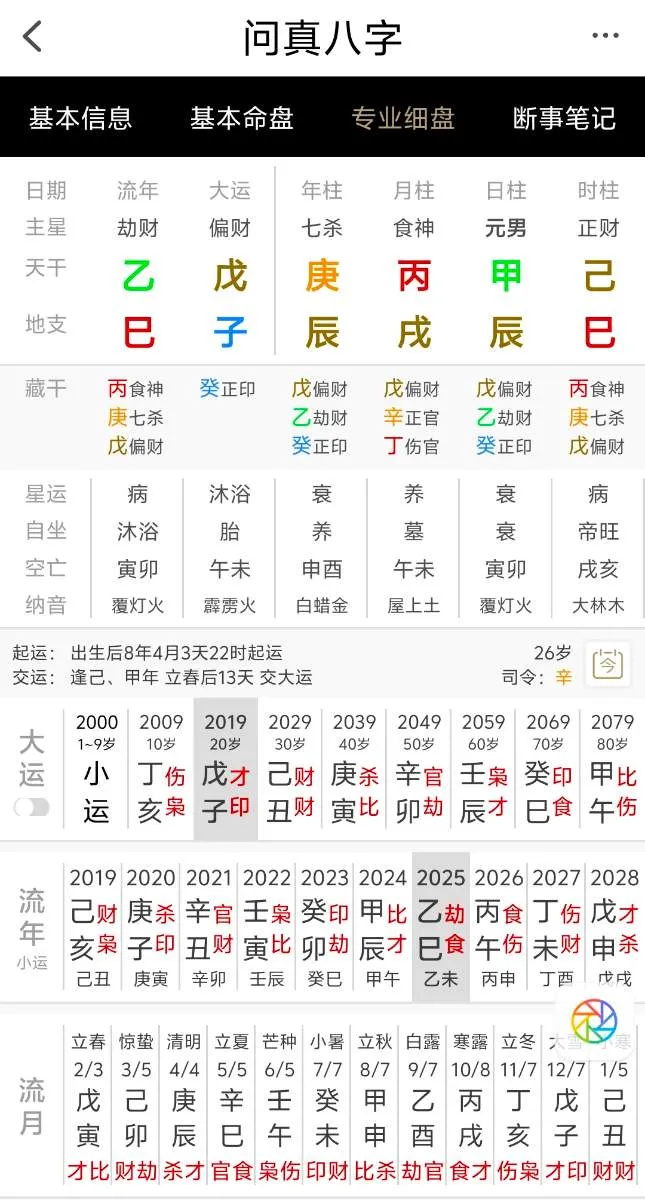This screenshot has width=645, height=1200.
Task: Toggle the switch under 大运
Action: click(32, 807)
